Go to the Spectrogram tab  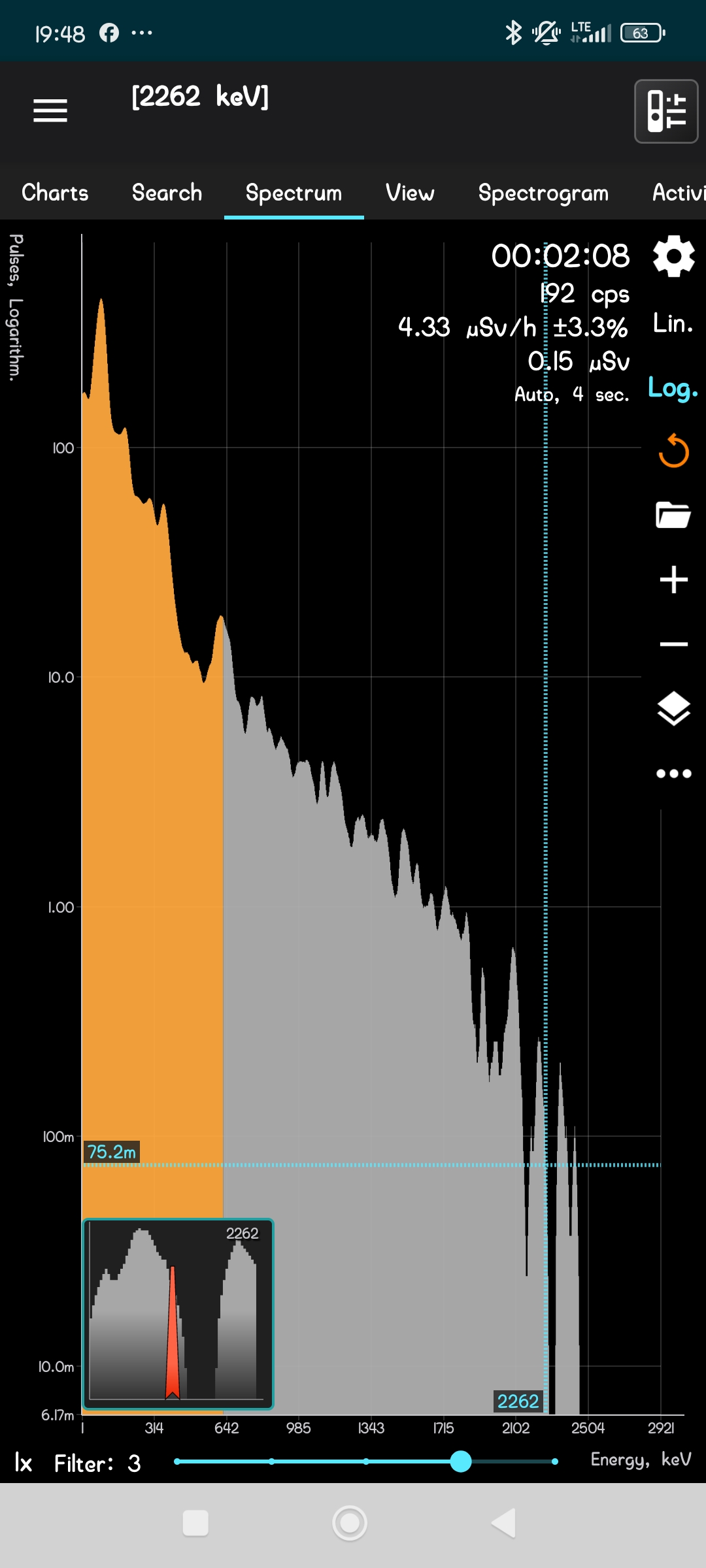543,193
